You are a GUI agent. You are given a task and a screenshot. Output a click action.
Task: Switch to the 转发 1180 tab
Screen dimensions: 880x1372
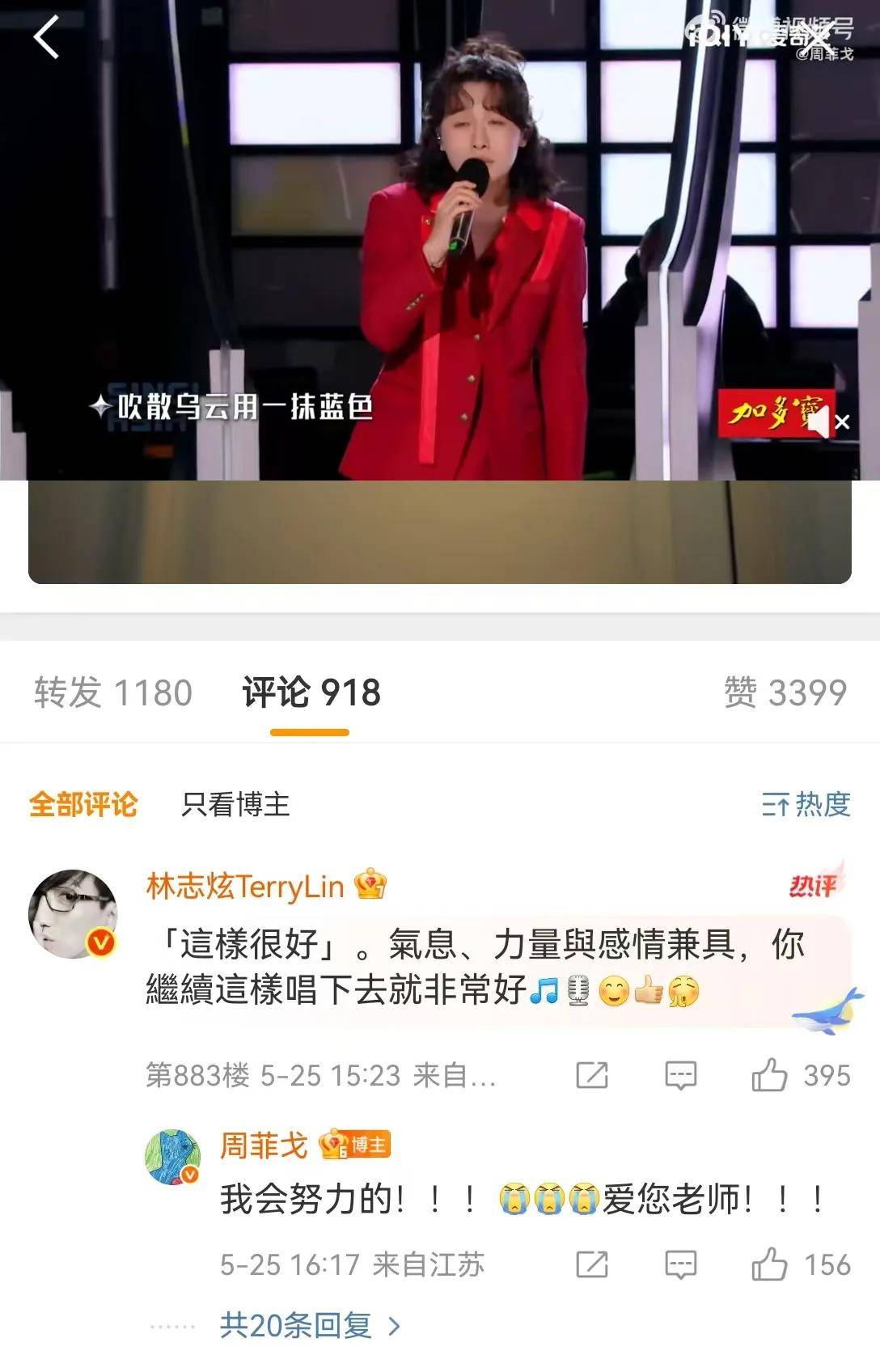[113, 692]
